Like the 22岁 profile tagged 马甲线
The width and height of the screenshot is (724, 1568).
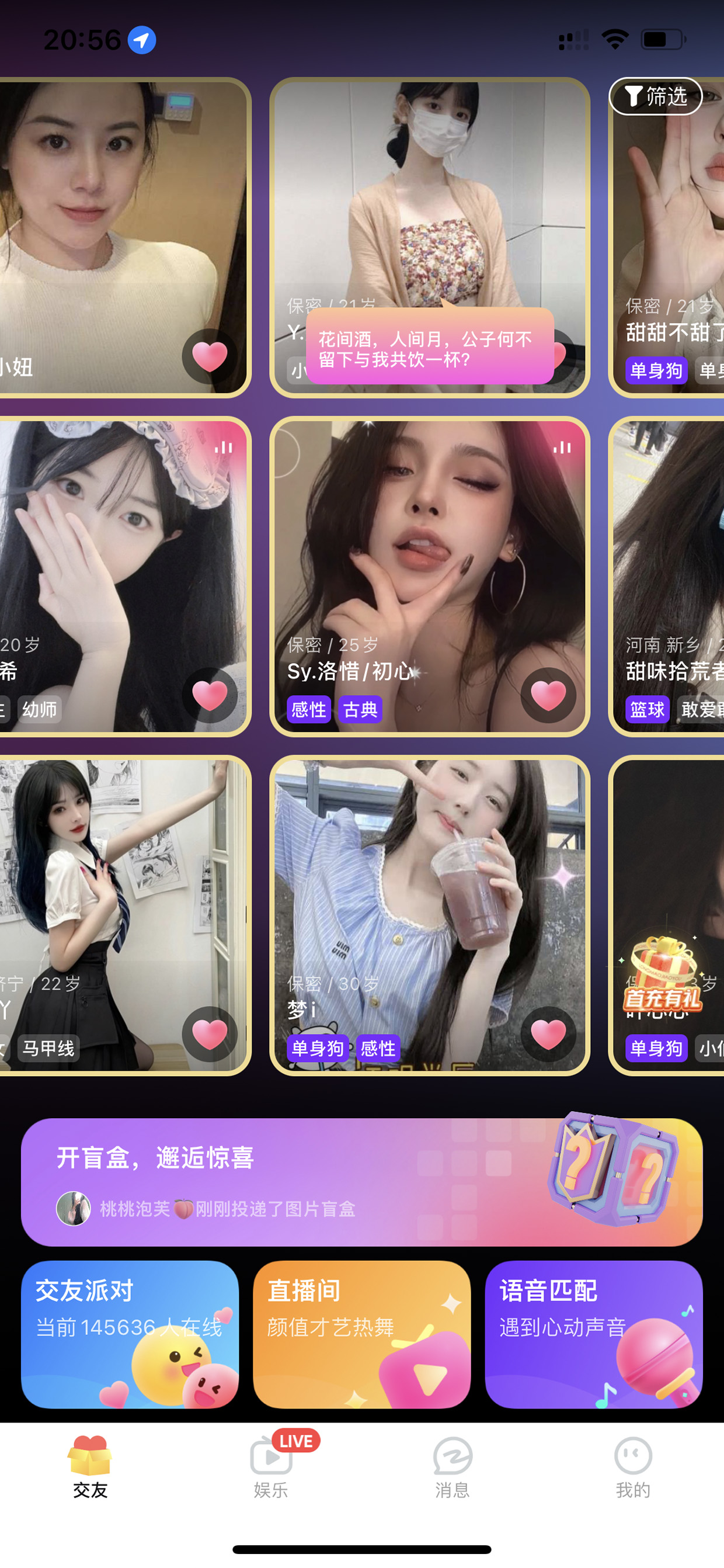210,1034
